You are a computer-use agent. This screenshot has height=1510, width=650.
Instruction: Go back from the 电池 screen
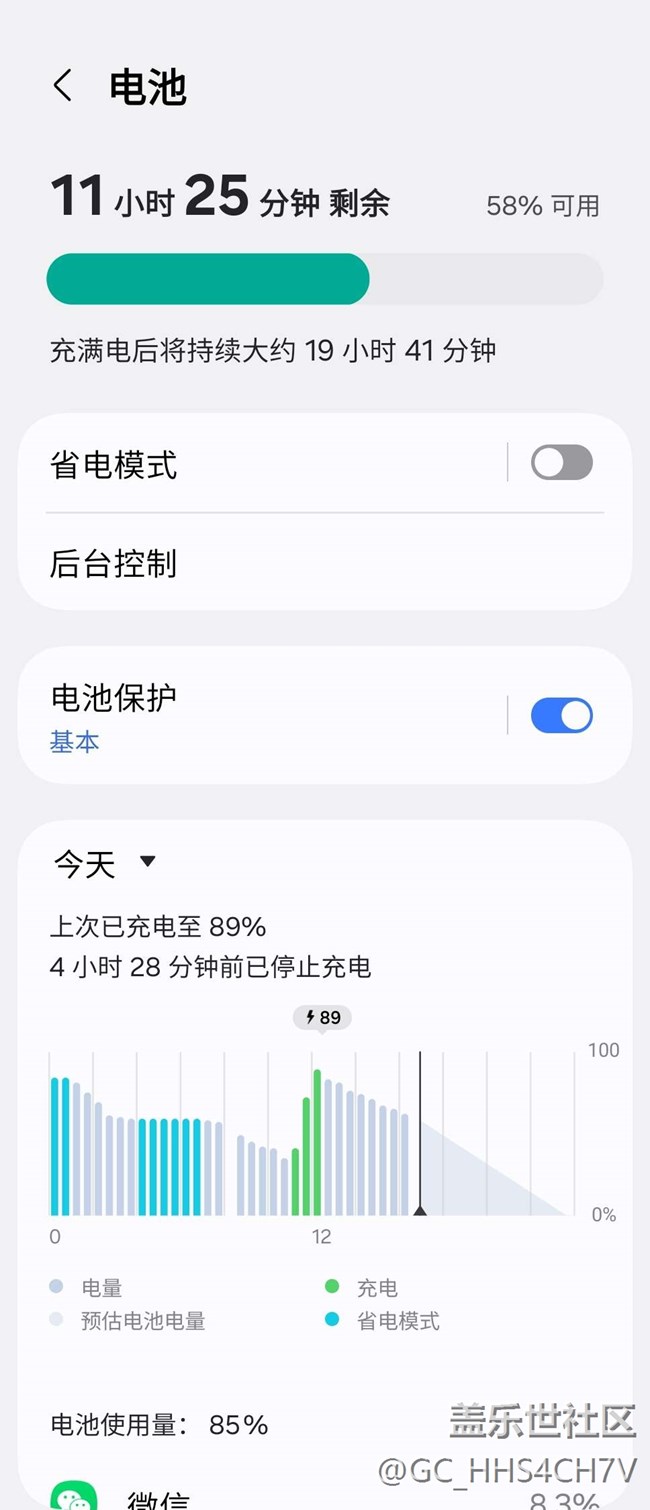coord(63,86)
